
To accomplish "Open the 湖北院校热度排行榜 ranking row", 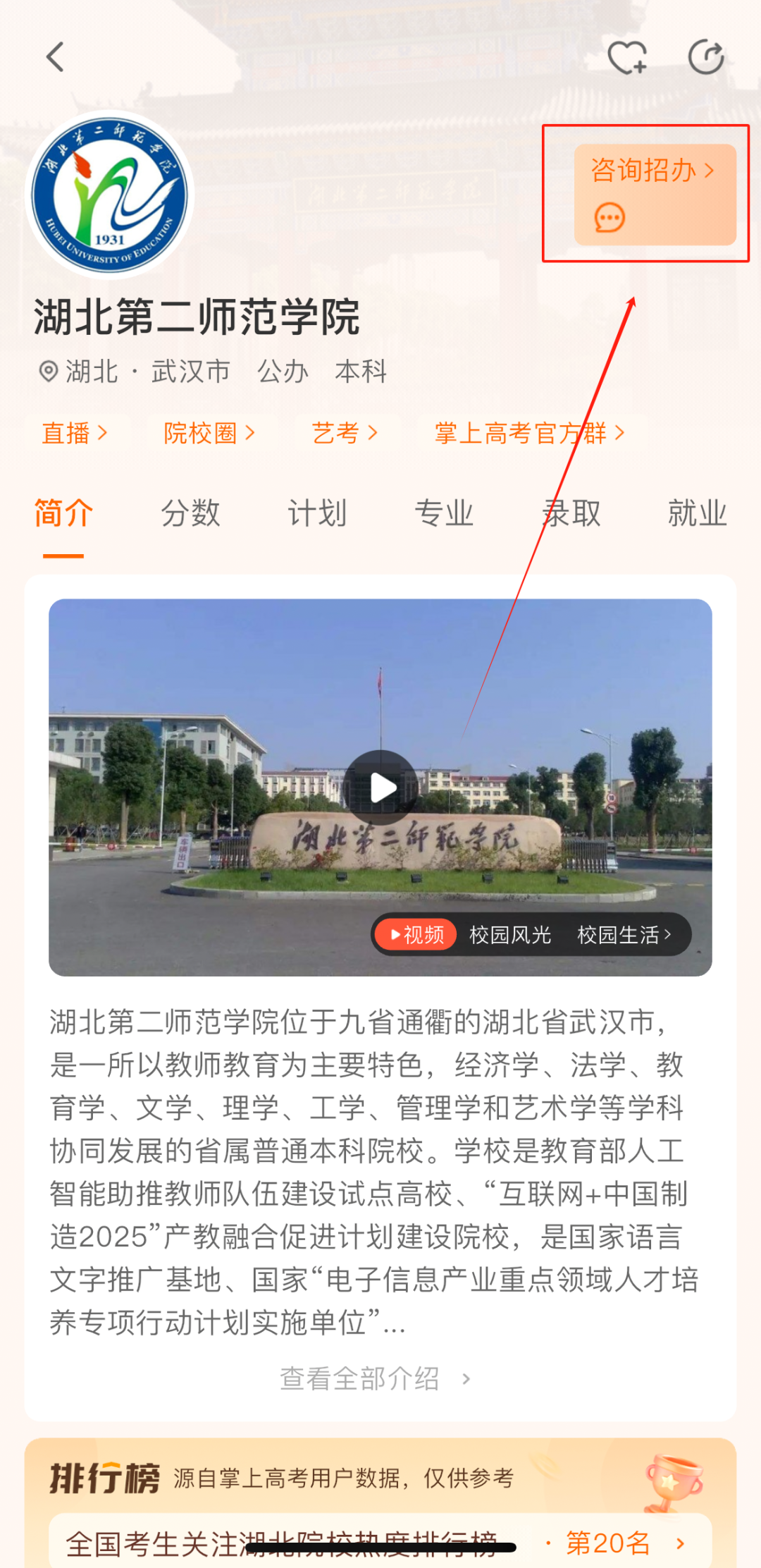I will point(380,1543).
